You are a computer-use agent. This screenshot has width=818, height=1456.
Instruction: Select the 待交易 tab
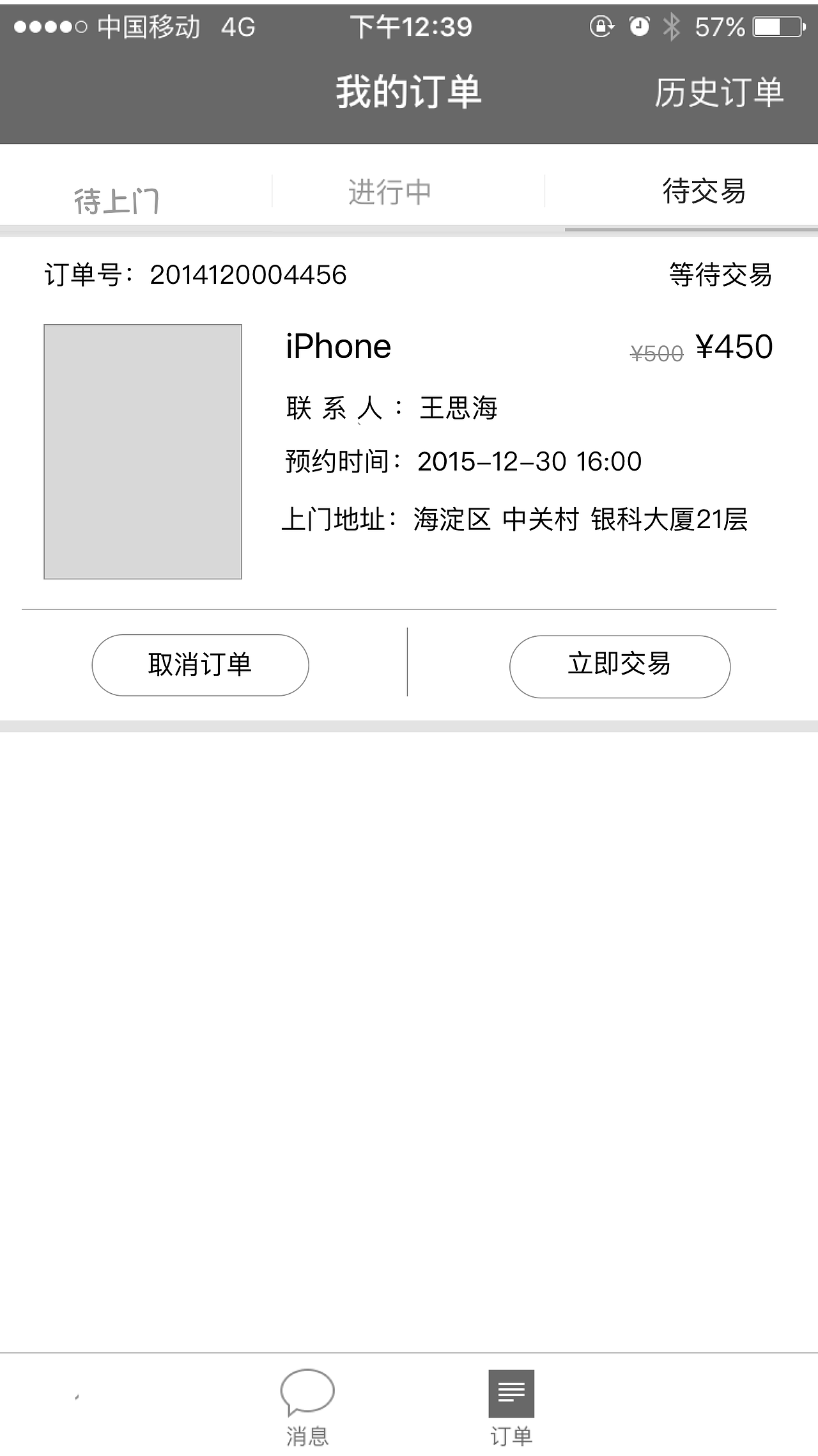[704, 192]
